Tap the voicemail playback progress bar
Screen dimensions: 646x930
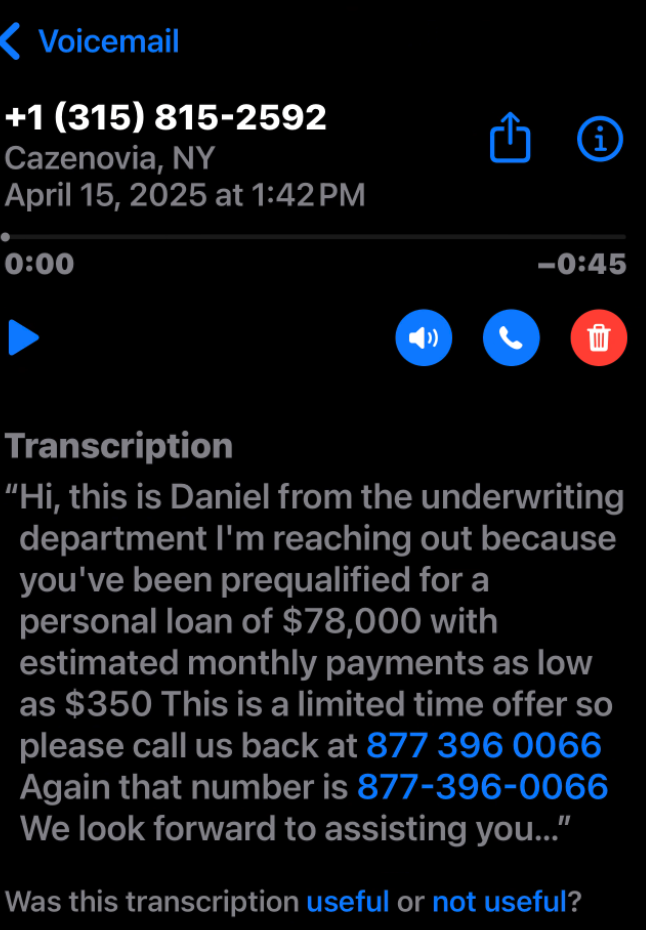[315, 237]
